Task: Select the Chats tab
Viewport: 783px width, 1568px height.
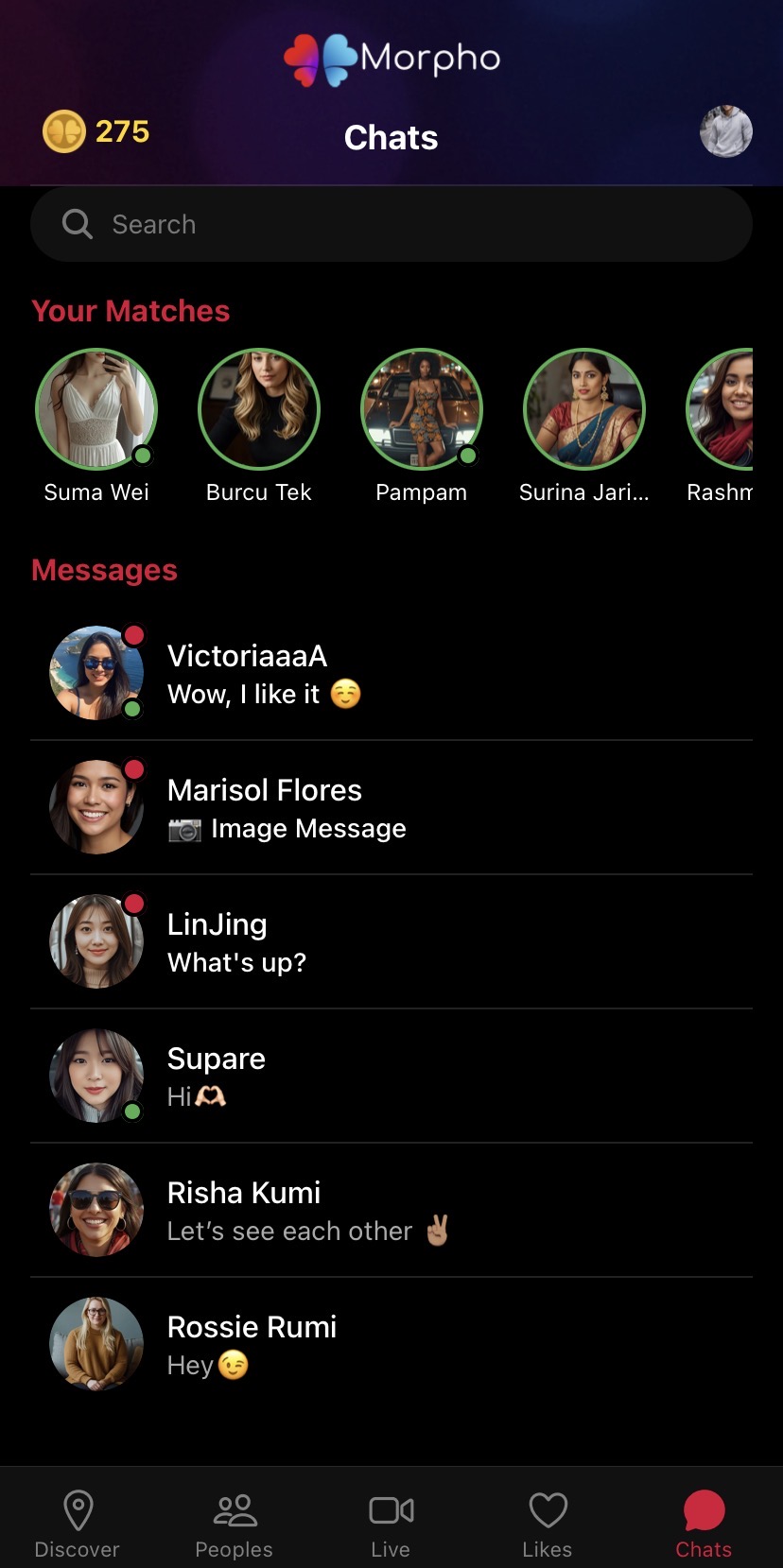Action: (704, 1522)
